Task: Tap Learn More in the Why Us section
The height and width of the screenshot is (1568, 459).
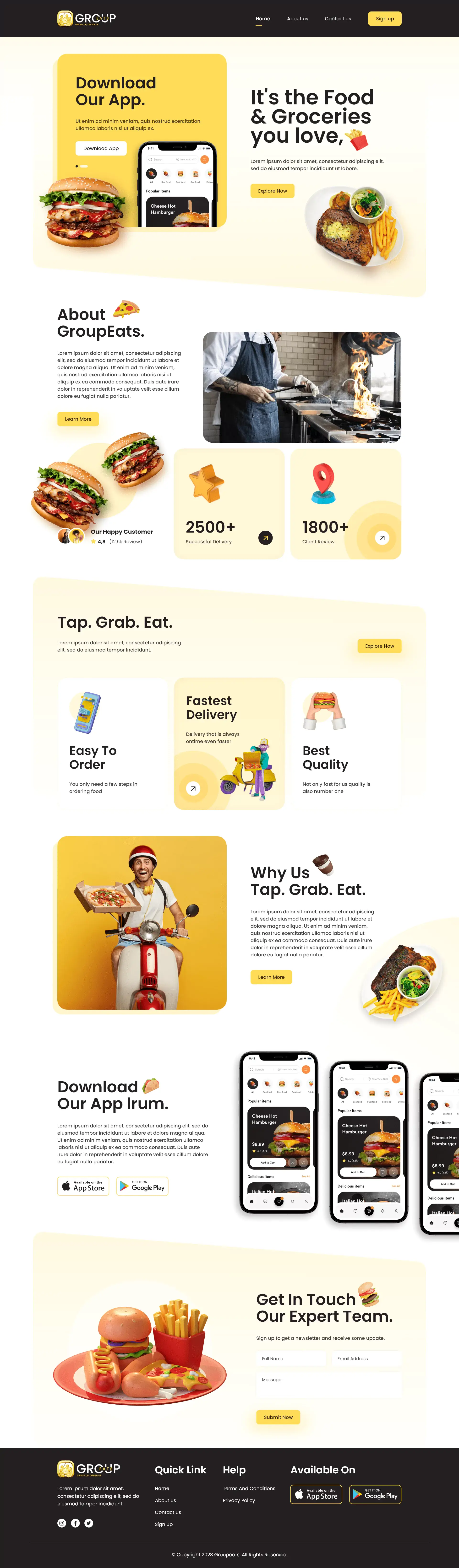Action: click(271, 978)
